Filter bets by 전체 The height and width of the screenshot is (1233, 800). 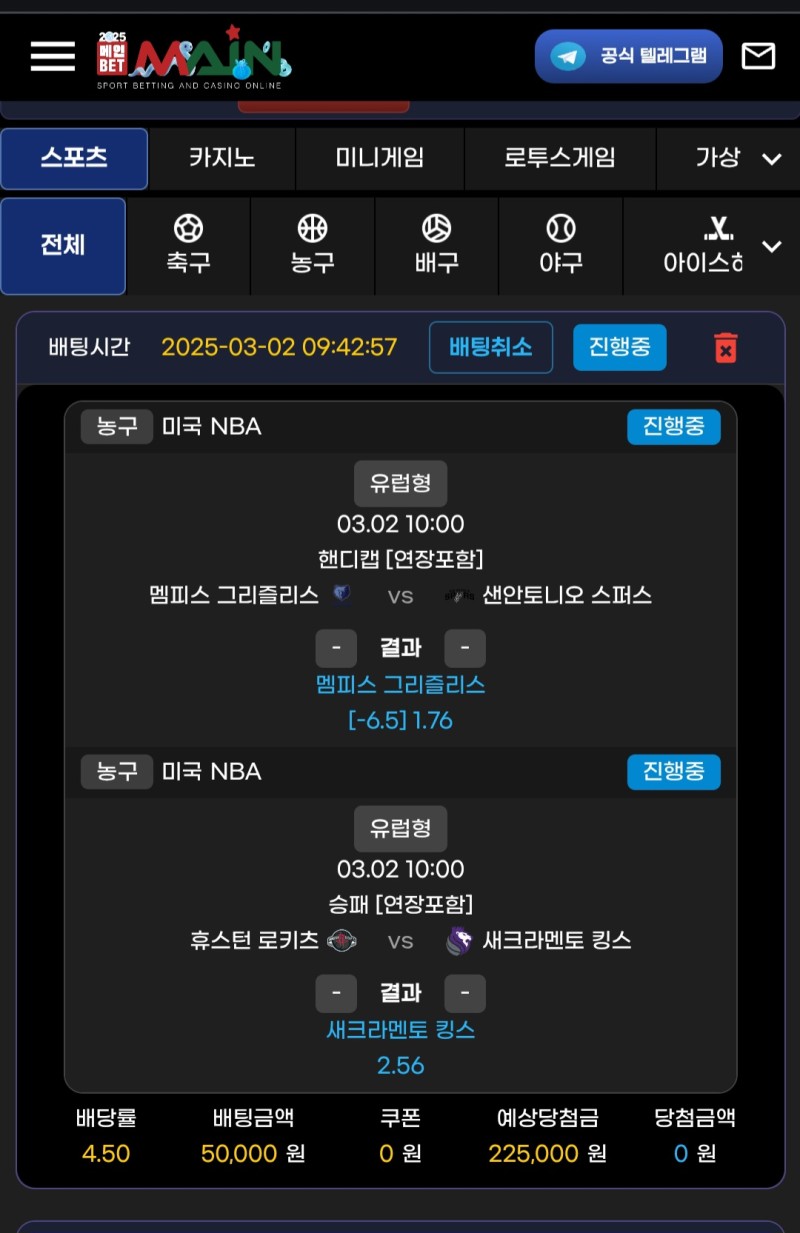63,246
